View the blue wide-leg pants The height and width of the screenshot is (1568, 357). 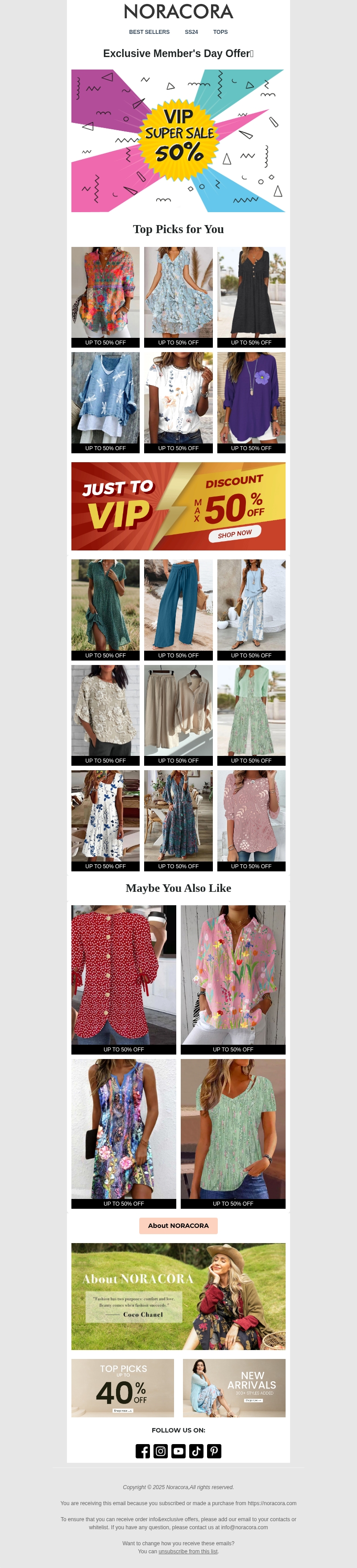178,606
